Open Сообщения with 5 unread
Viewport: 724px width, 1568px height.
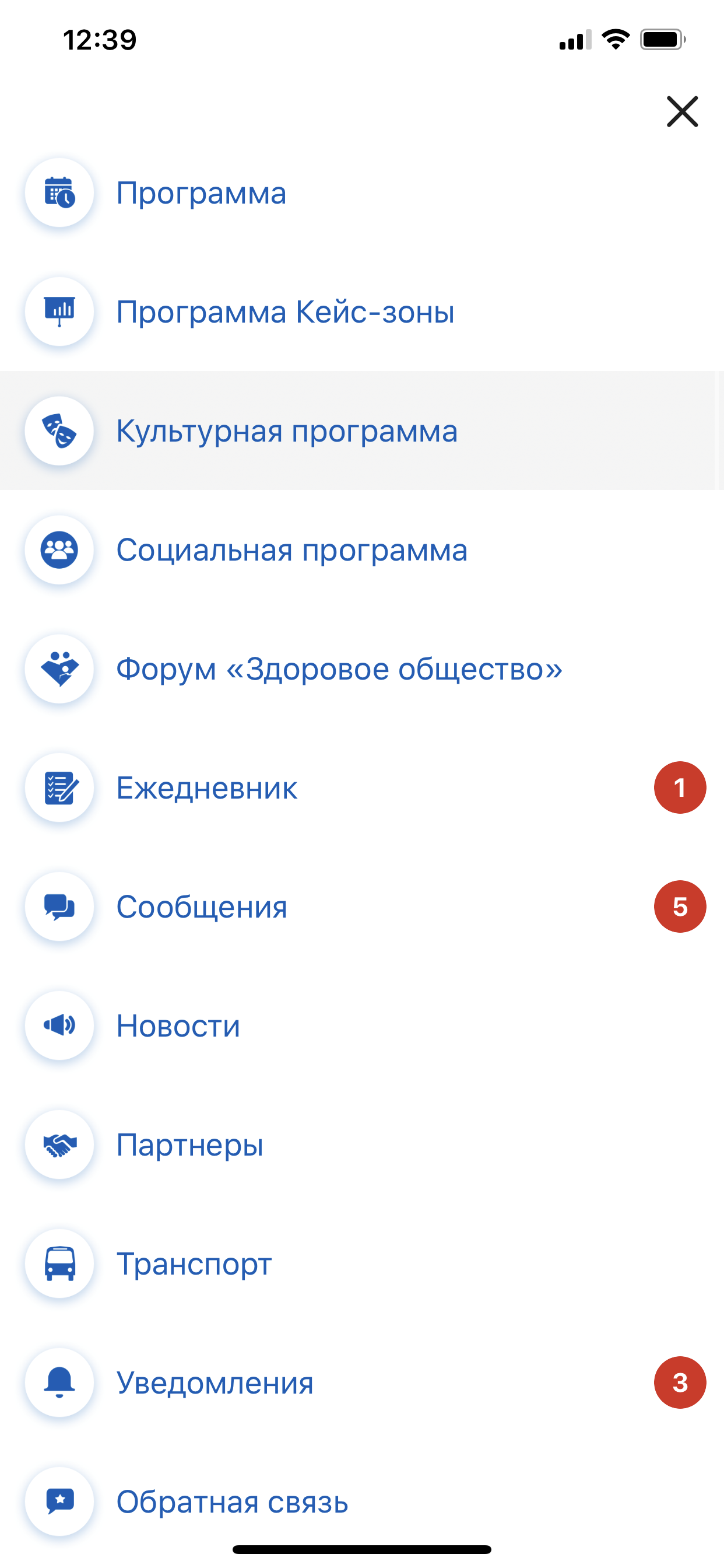[x=362, y=907]
